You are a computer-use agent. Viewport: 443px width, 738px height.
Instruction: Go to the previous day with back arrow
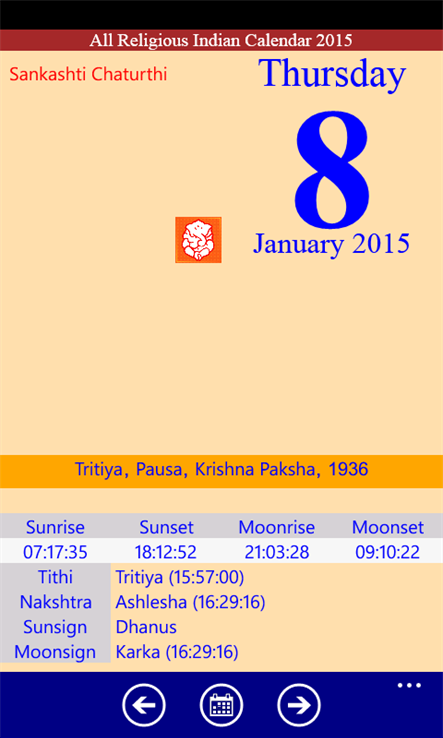pyautogui.click(x=144, y=705)
